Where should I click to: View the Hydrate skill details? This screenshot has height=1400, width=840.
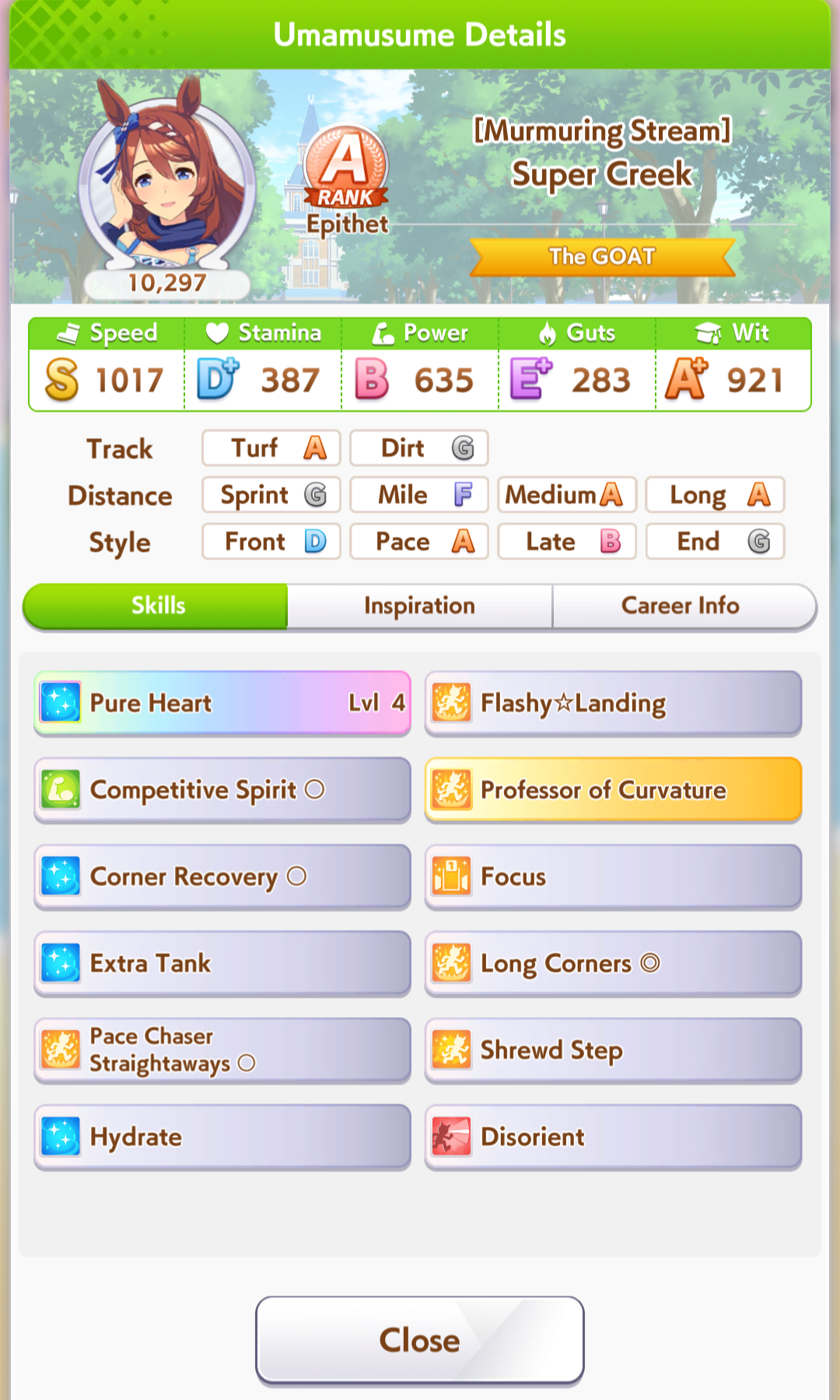(222, 1137)
